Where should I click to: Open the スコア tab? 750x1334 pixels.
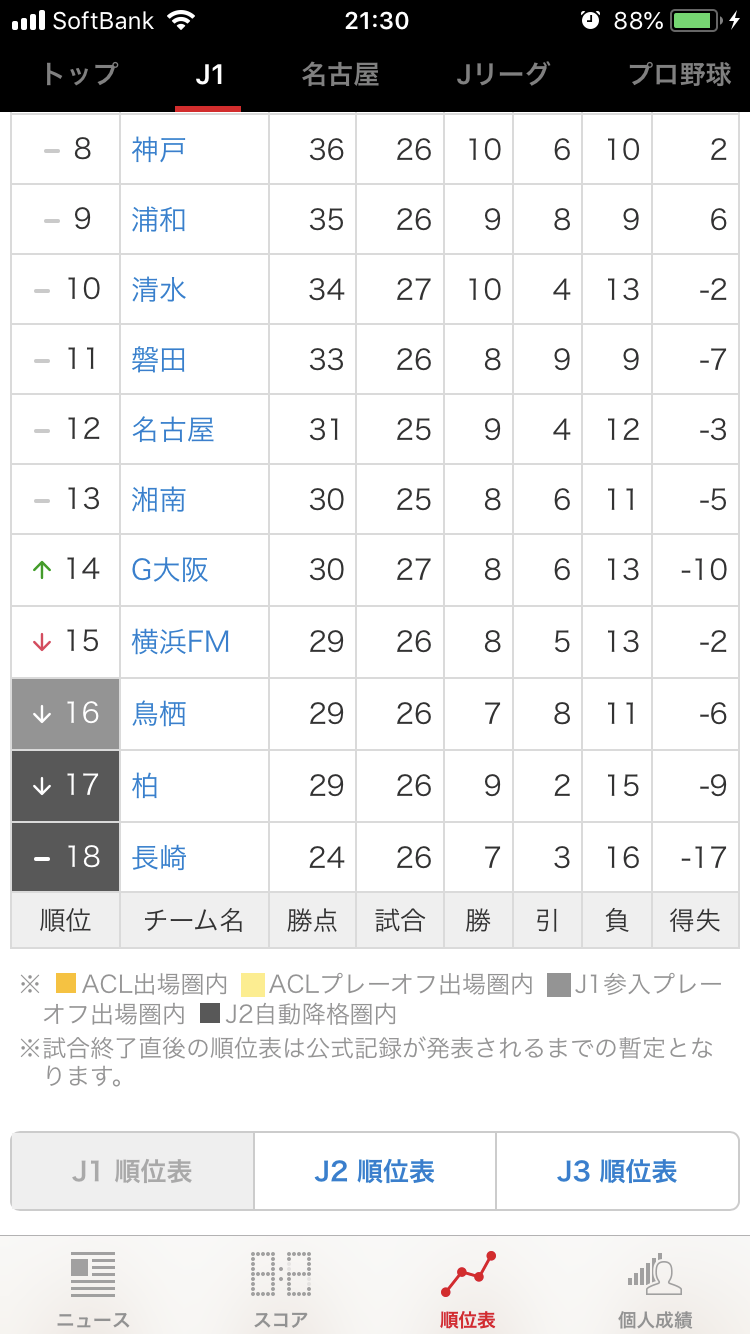coord(280,1288)
